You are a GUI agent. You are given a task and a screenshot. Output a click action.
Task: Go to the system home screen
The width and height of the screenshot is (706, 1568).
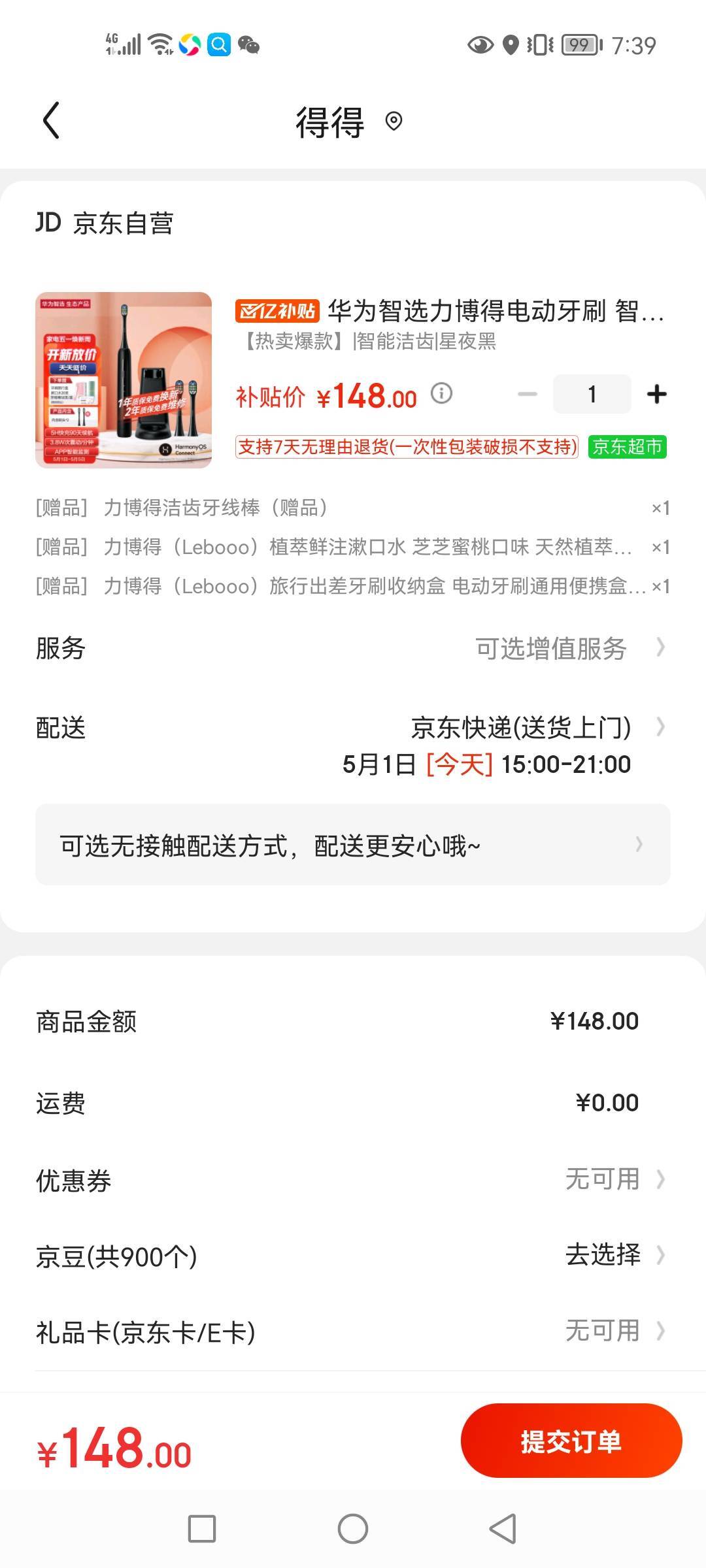pos(353,1529)
